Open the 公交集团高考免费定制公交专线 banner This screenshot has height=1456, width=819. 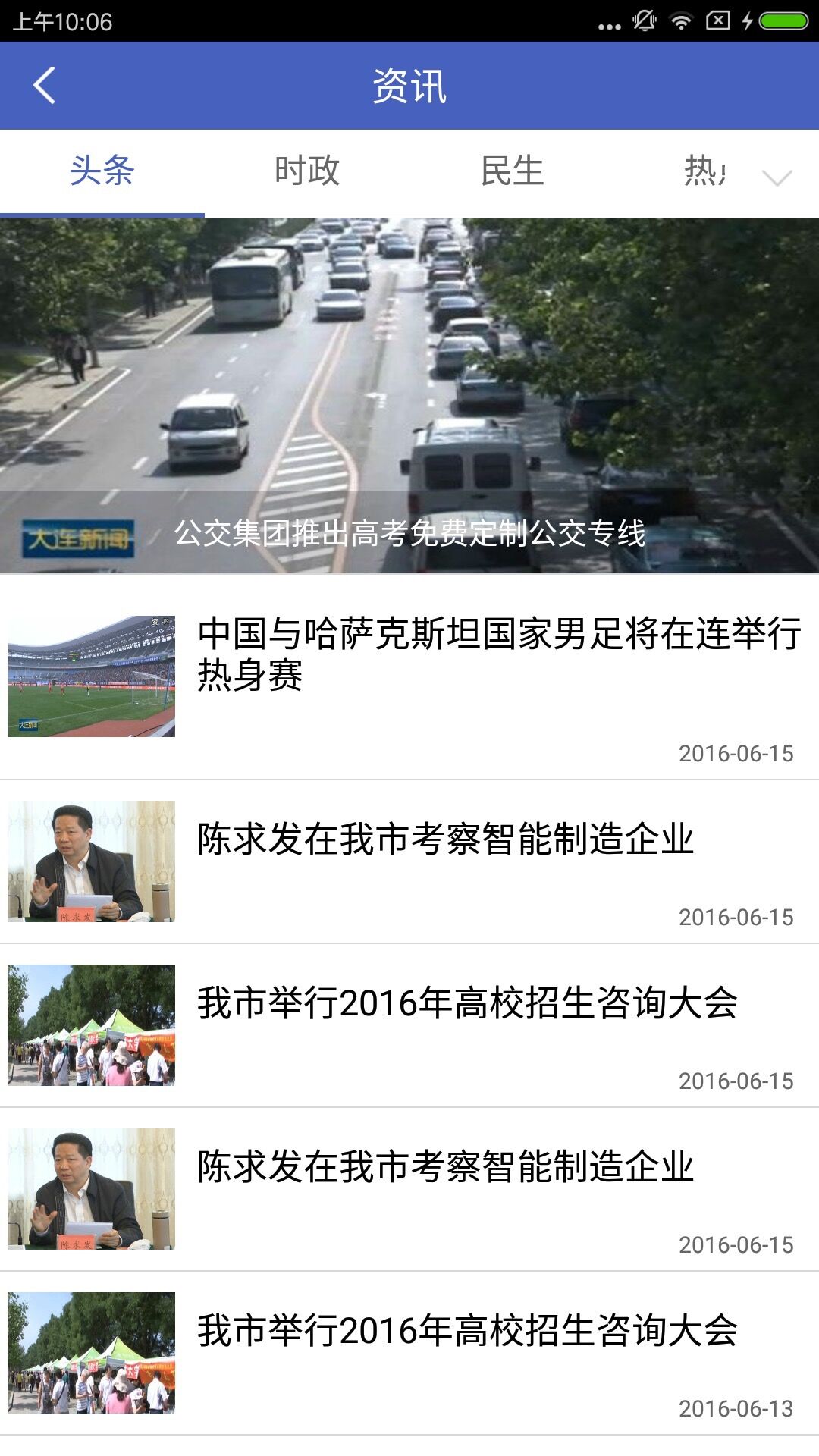[x=409, y=396]
